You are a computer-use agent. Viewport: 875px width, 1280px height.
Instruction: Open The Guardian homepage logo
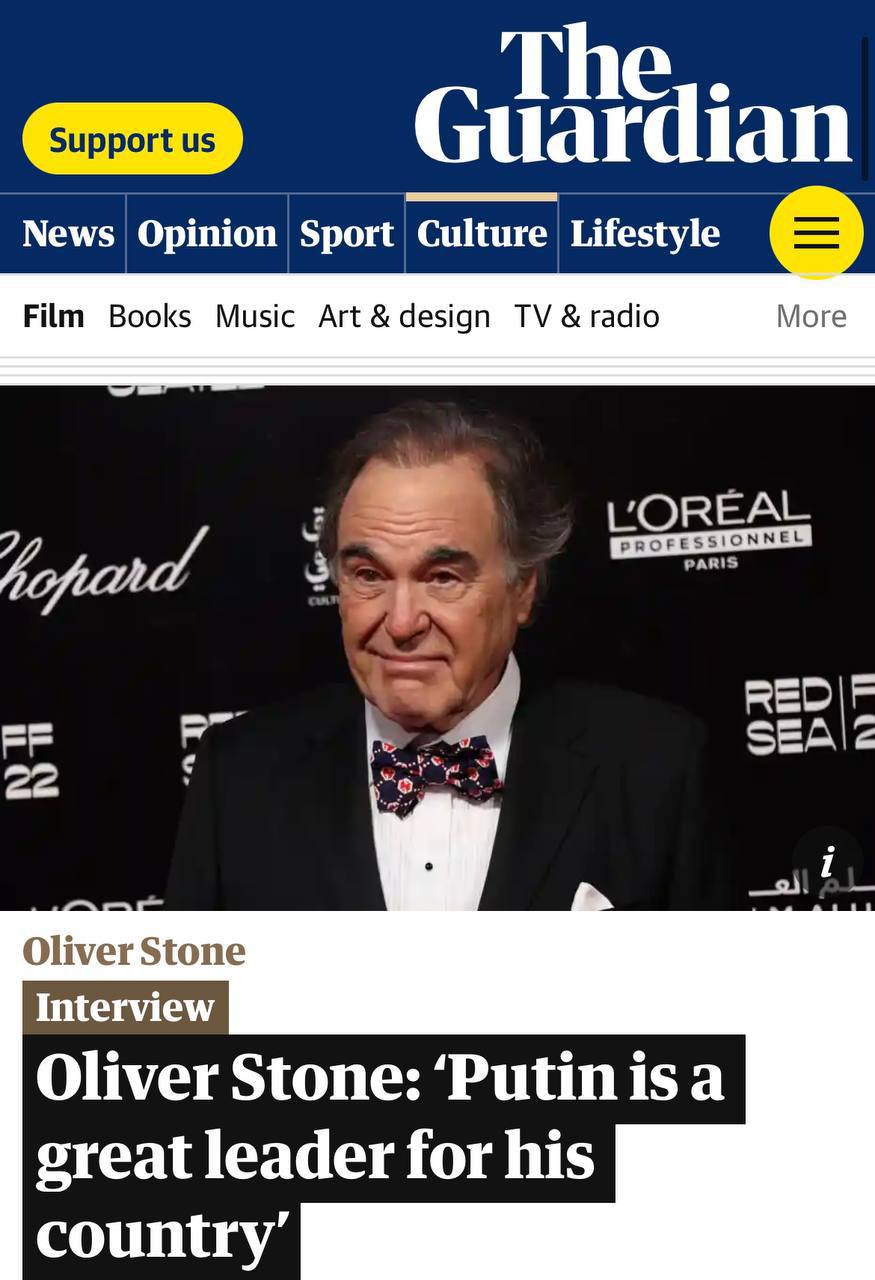632,95
